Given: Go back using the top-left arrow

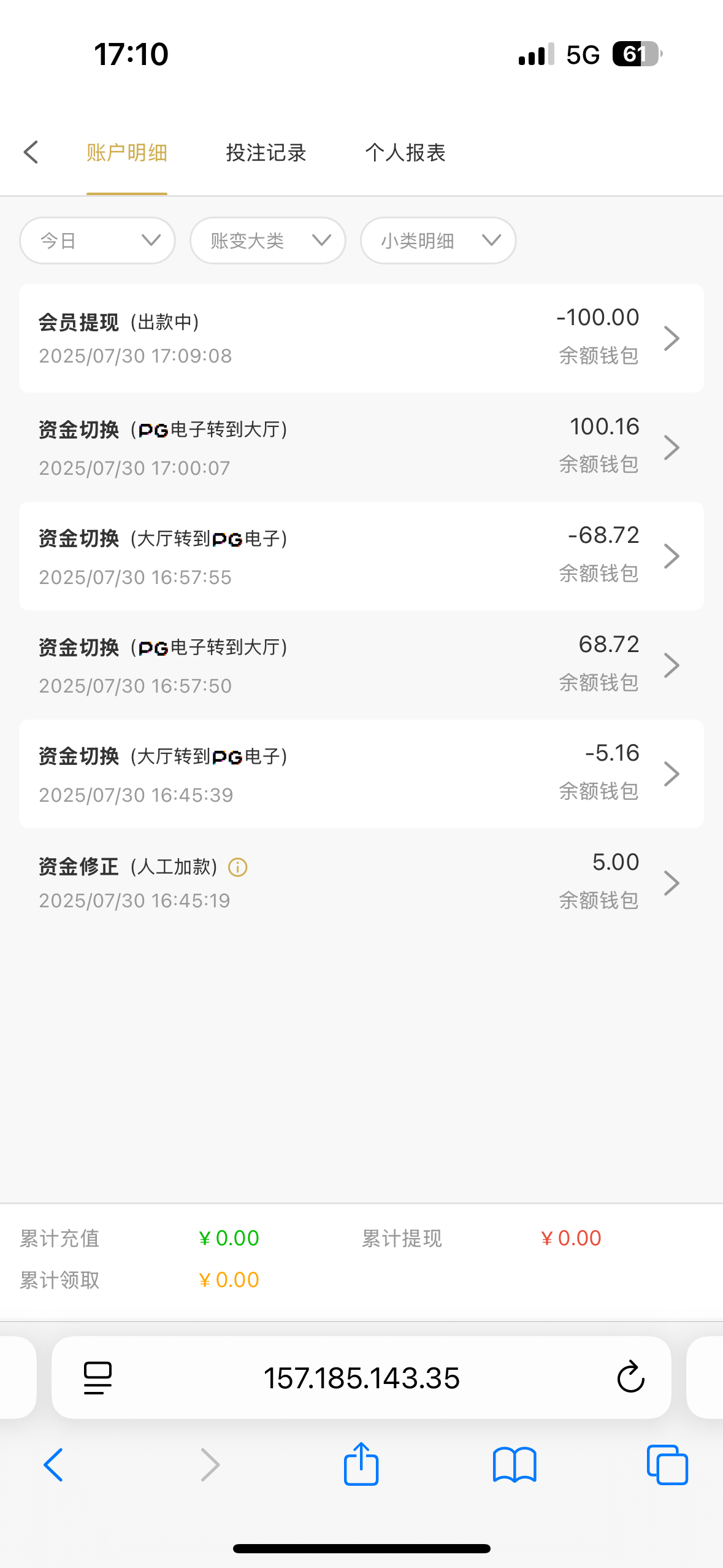Looking at the screenshot, I should [31, 152].
